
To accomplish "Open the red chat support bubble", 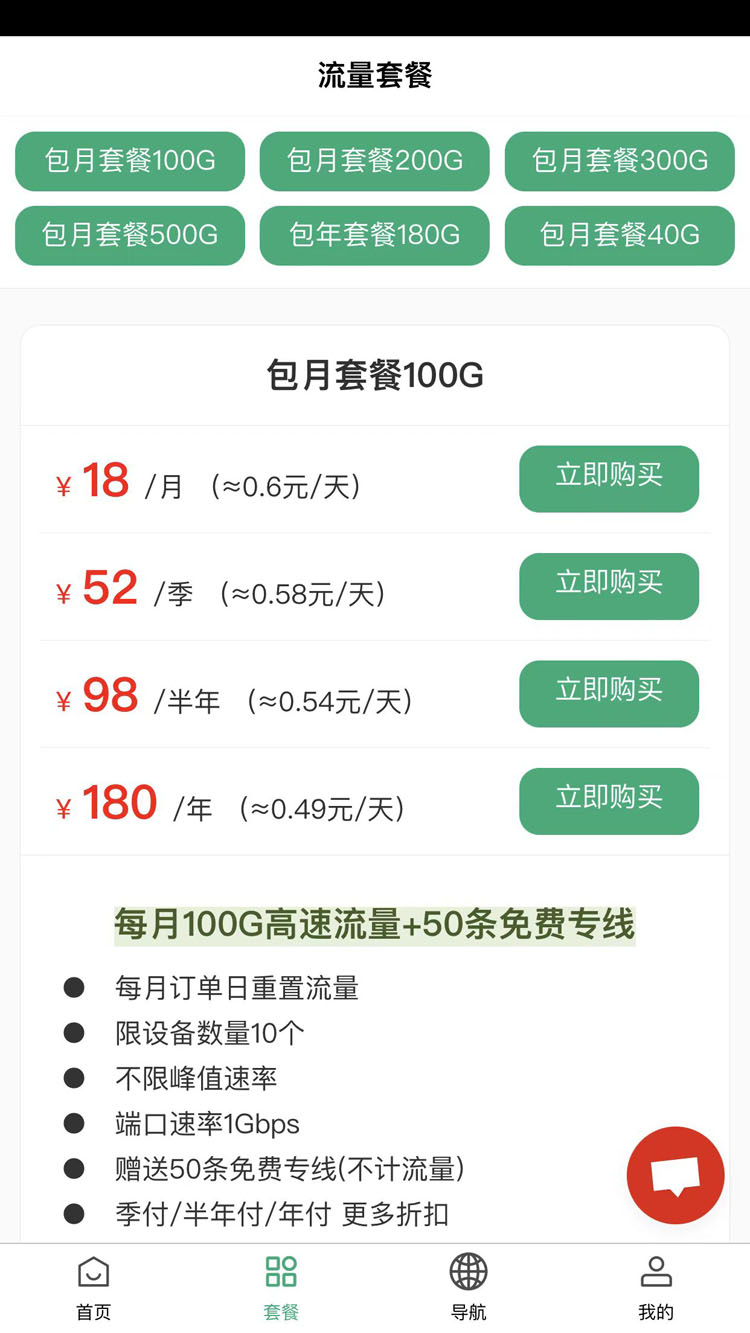I will [676, 1176].
